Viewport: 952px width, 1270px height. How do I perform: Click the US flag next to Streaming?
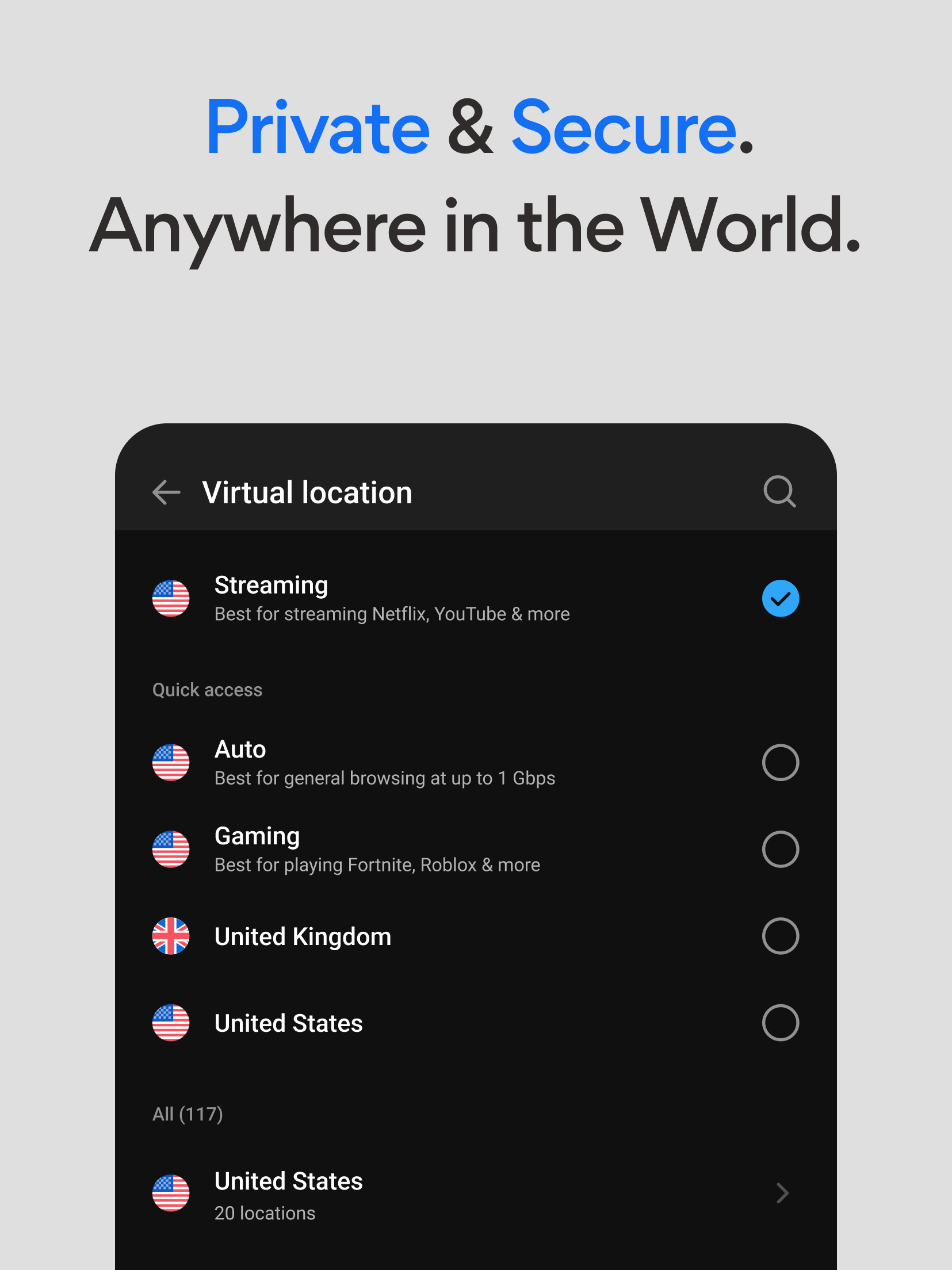(x=171, y=598)
